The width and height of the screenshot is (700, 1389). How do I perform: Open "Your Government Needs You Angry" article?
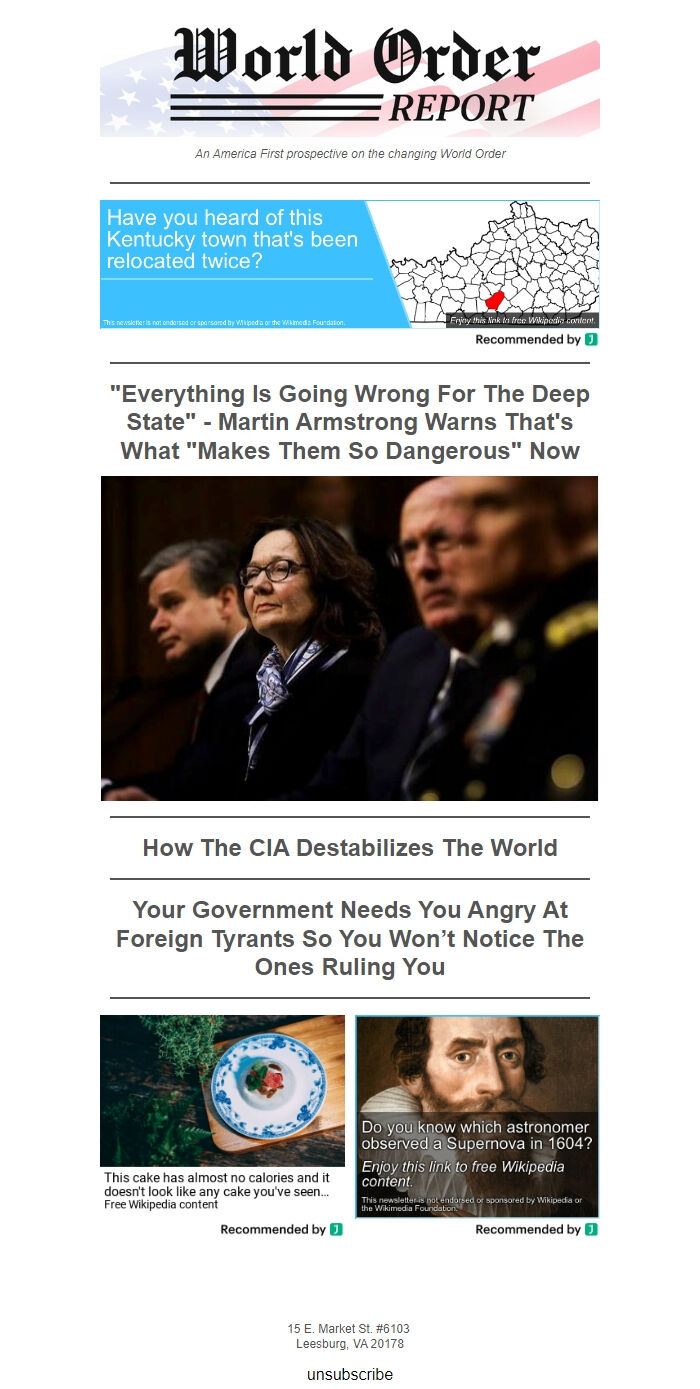[349, 938]
